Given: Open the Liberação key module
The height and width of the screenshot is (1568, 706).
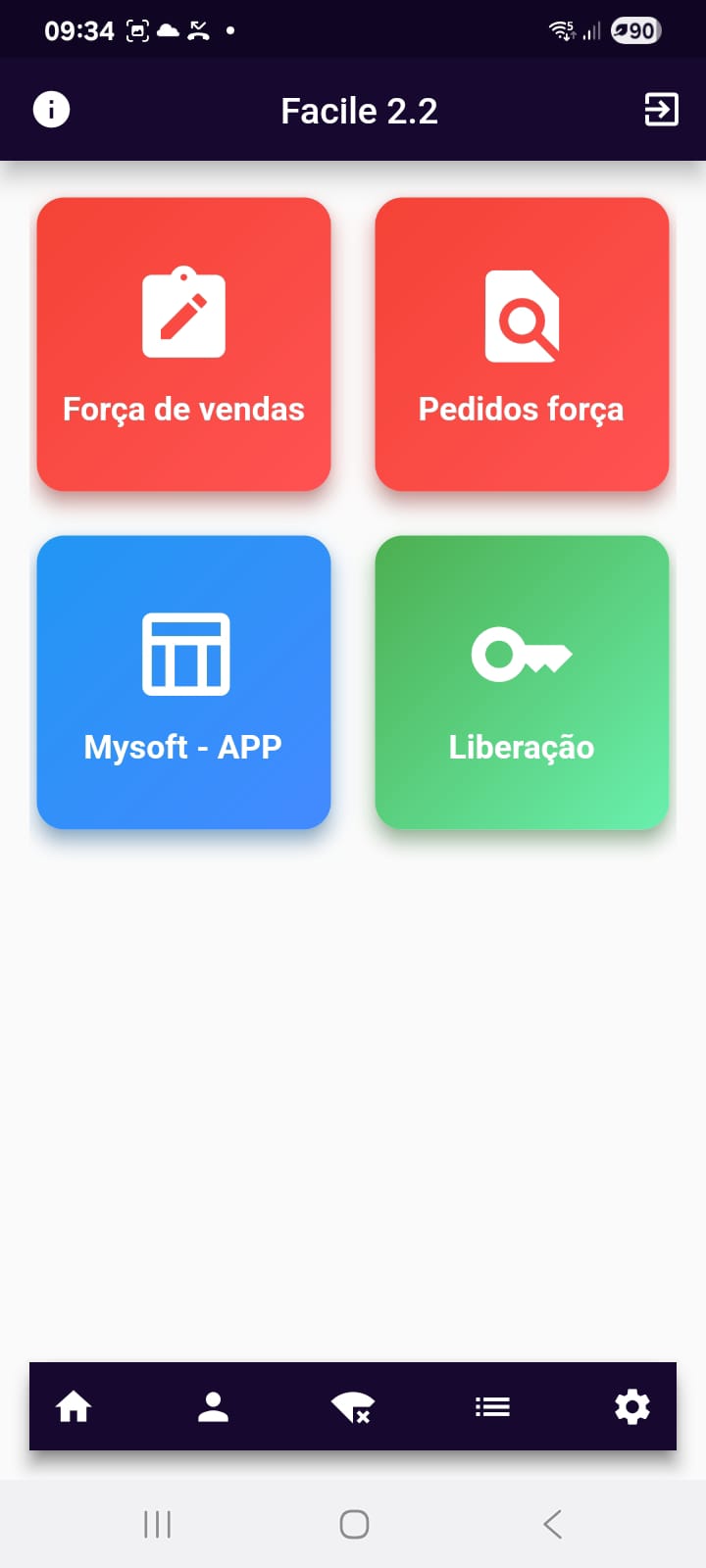Looking at the screenshot, I should (522, 683).
